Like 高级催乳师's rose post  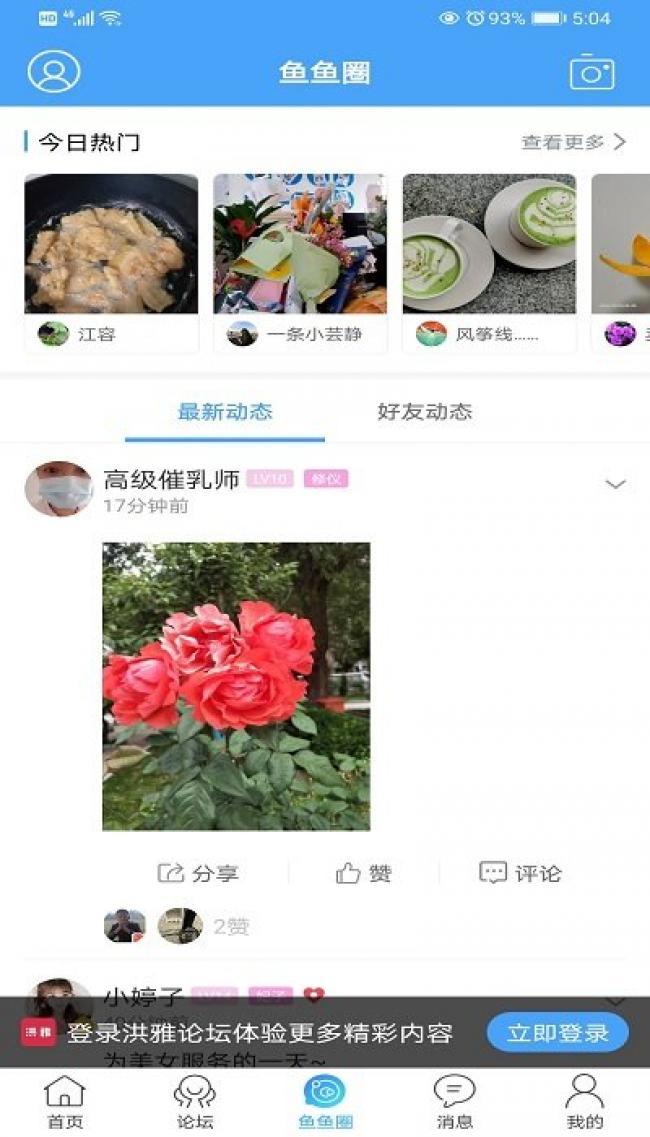coord(363,873)
